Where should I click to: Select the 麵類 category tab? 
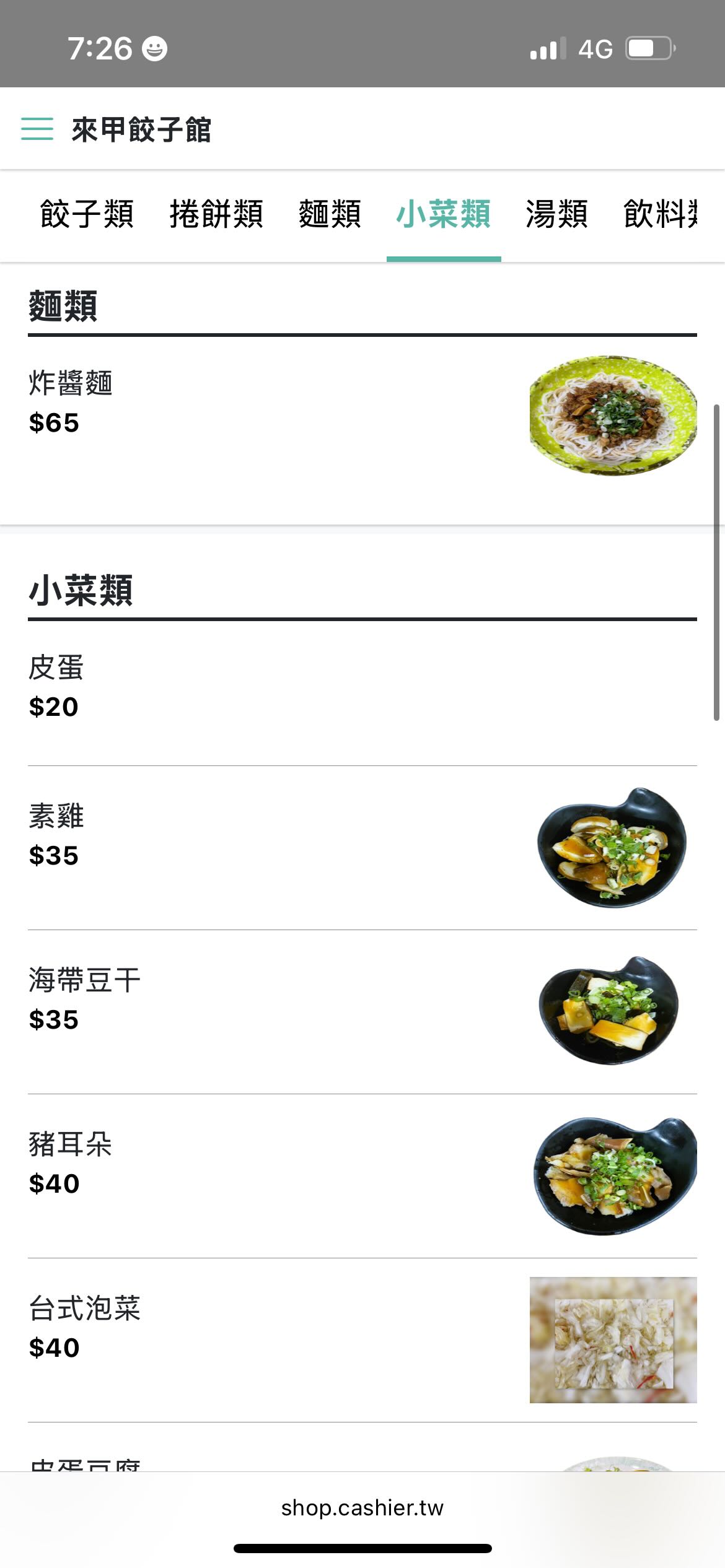click(330, 214)
